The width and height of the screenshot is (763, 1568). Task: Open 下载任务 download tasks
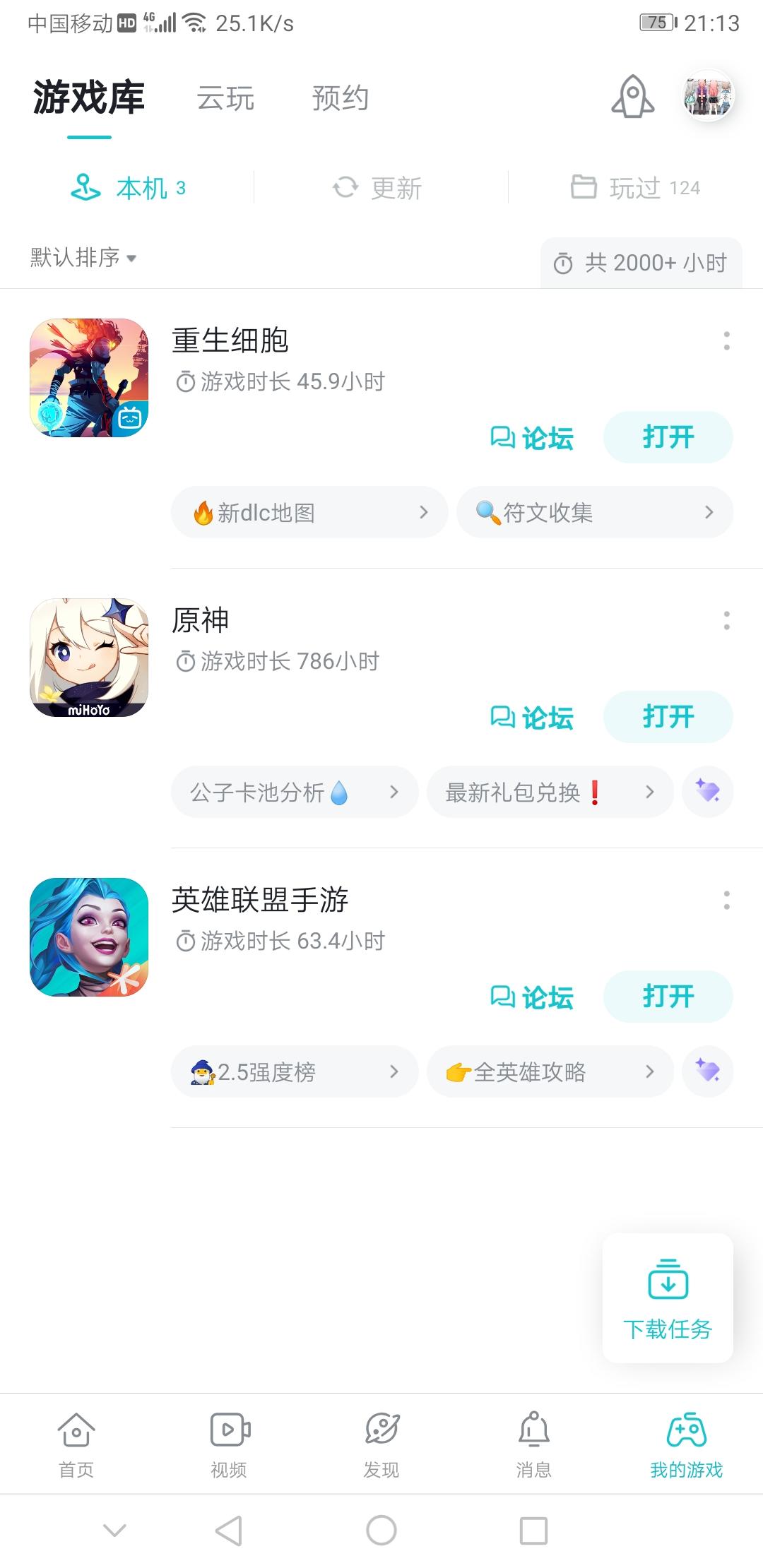[x=668, y=1298]
